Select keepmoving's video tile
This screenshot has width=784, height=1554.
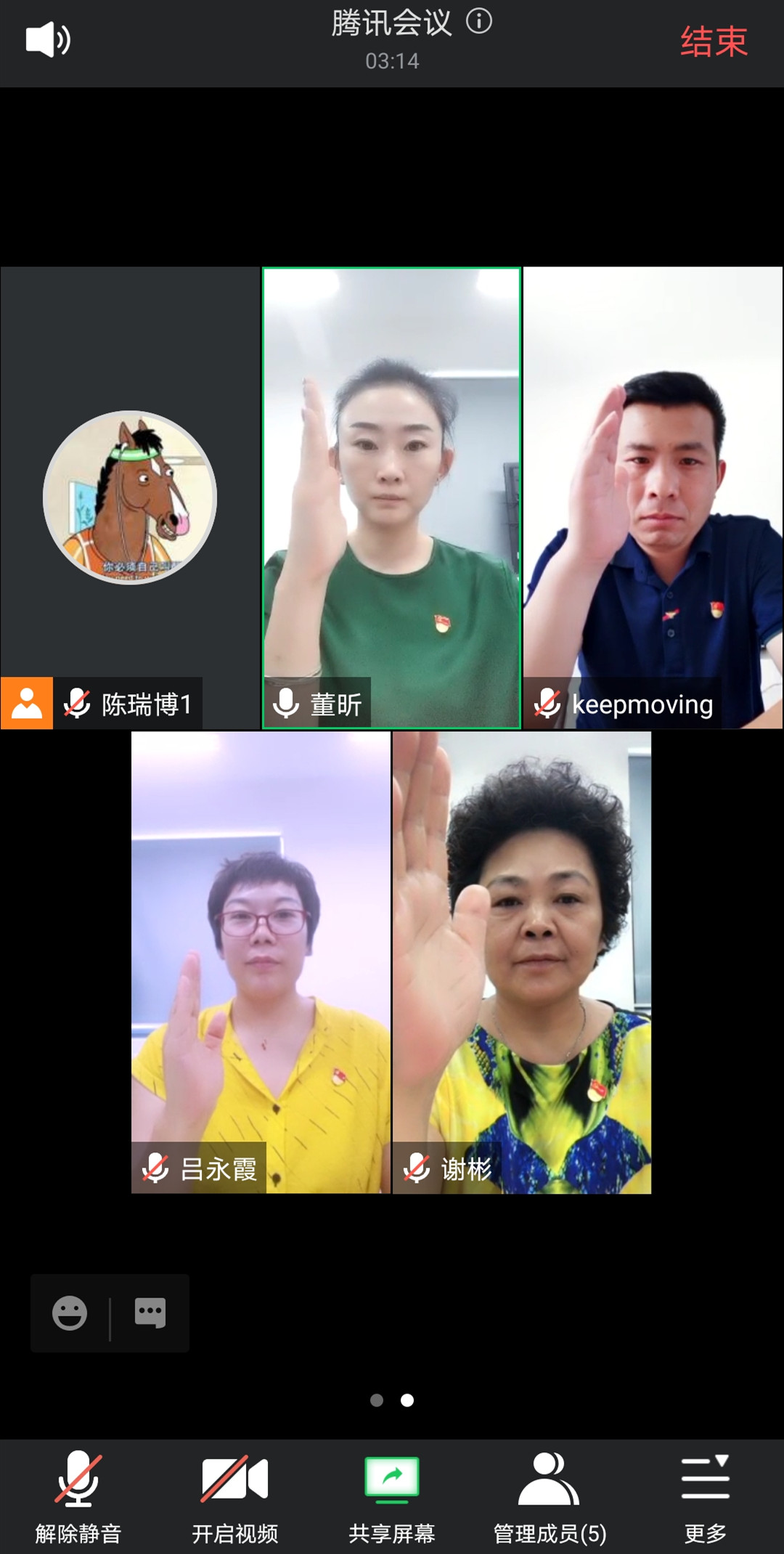pyautogui.click(x=653, y=497)
